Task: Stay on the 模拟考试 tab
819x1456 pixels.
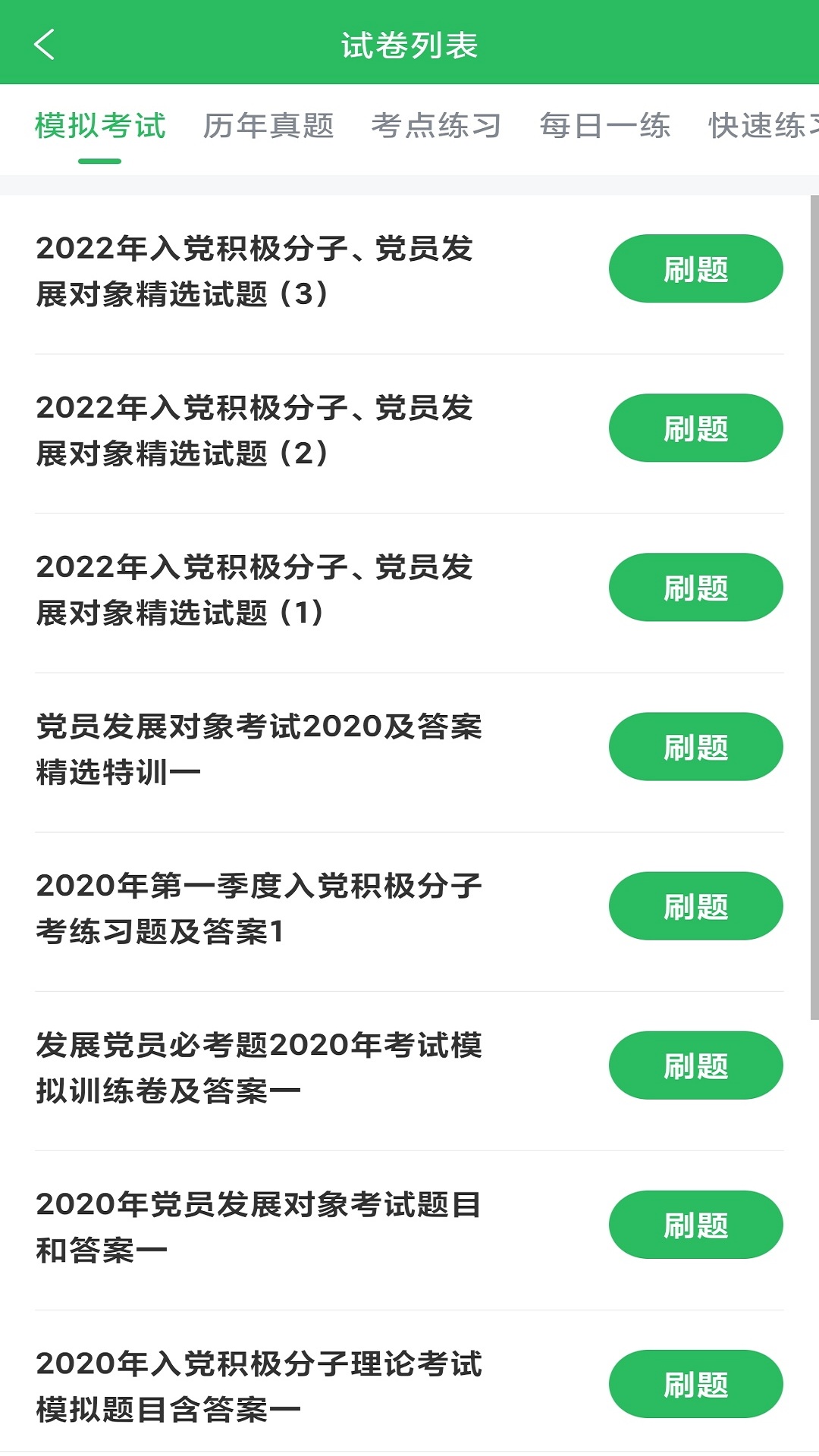Action: point(99,127)
